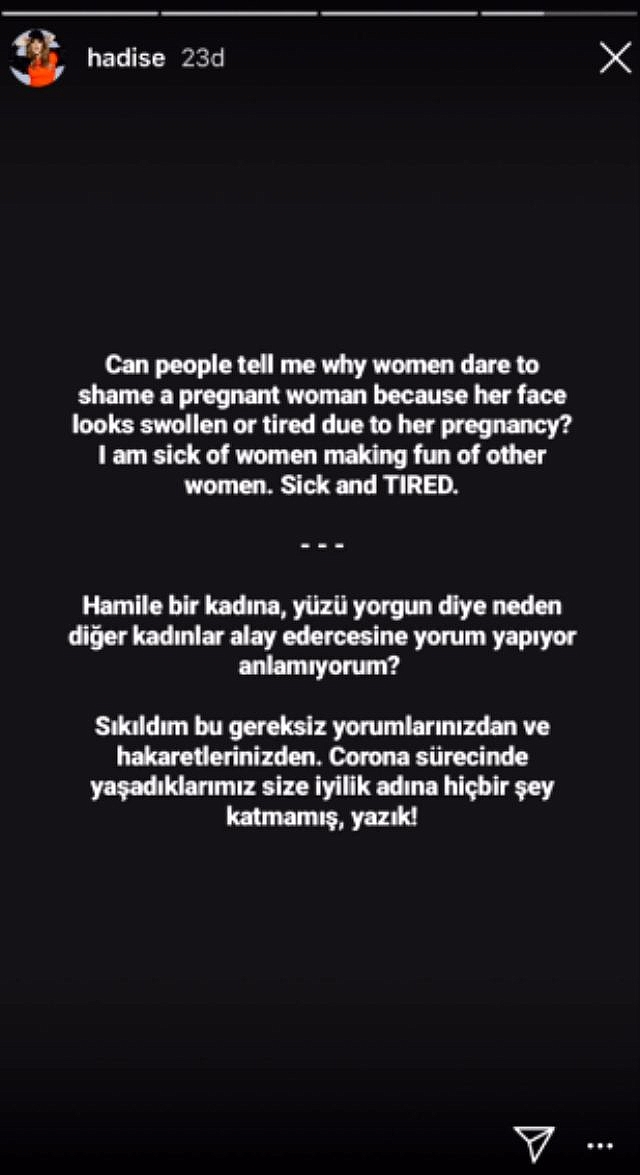The width and height of the screenshot is (640, 1175).
Task: Share this story via direct message
Action: (533, 1142)
